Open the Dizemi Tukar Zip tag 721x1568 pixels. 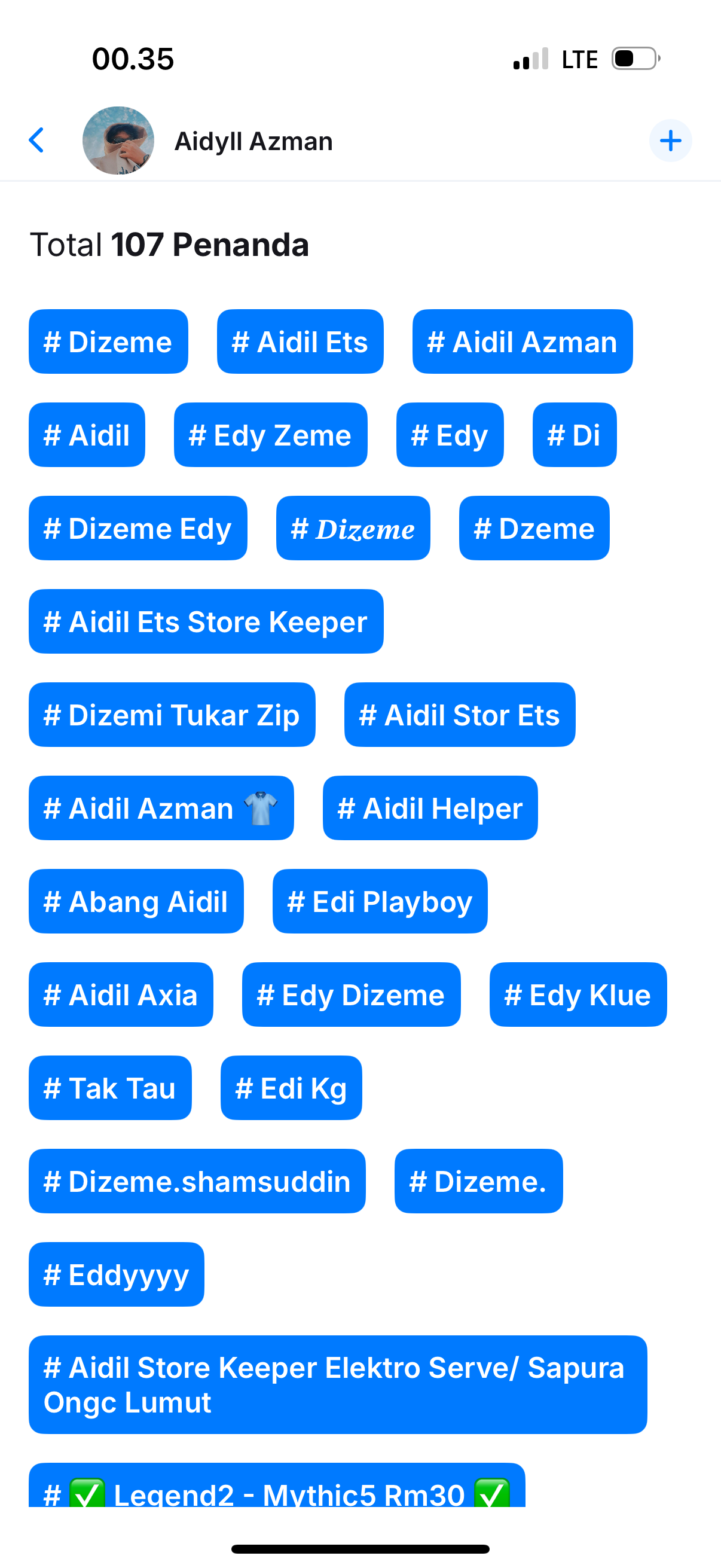[172, 715]
